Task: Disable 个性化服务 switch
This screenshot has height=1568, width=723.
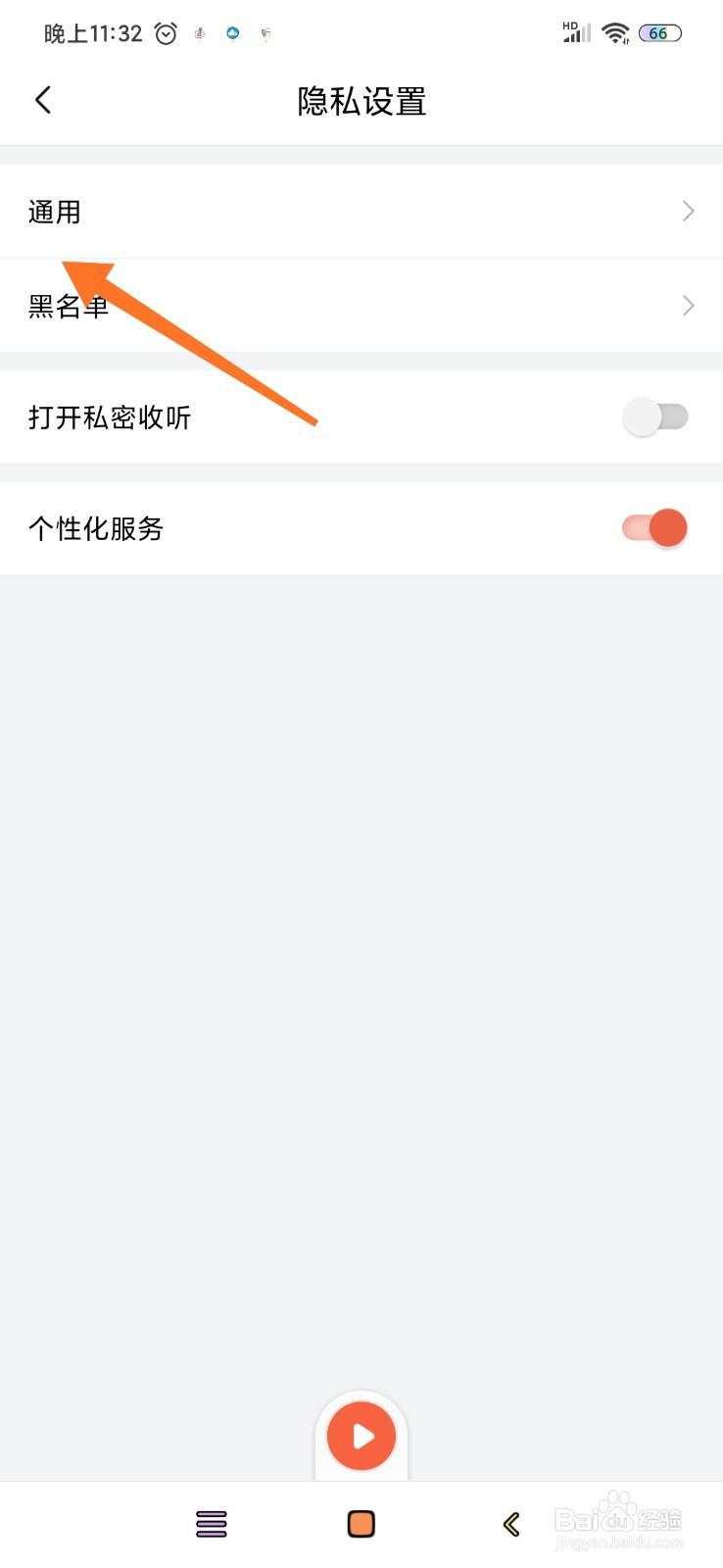Action: coord(655,528)
